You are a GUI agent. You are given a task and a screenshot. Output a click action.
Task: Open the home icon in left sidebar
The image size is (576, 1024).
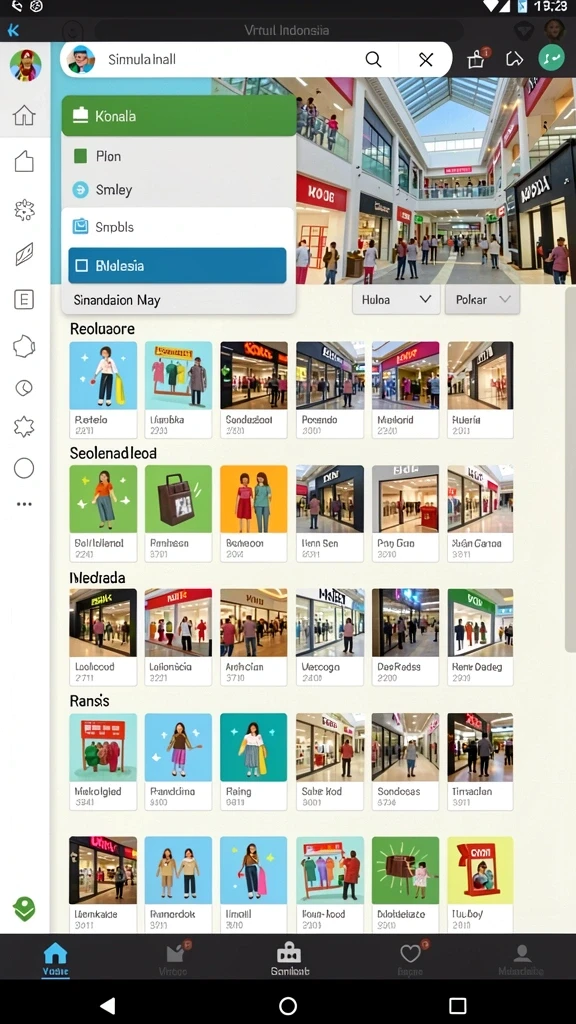click(24, 116)
